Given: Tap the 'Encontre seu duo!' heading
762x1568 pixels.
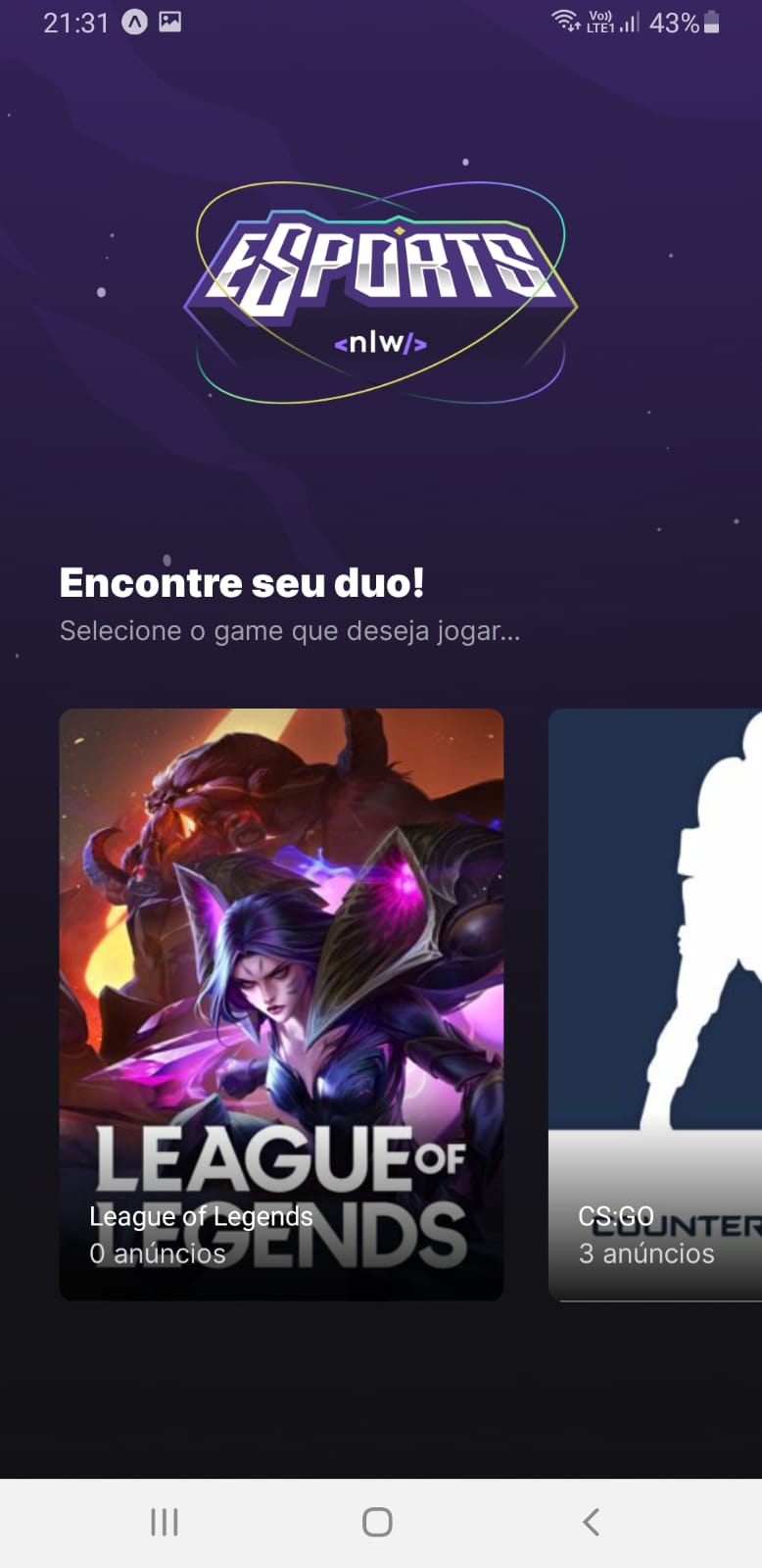Looking at the screenshot, I should pos(243,582).
